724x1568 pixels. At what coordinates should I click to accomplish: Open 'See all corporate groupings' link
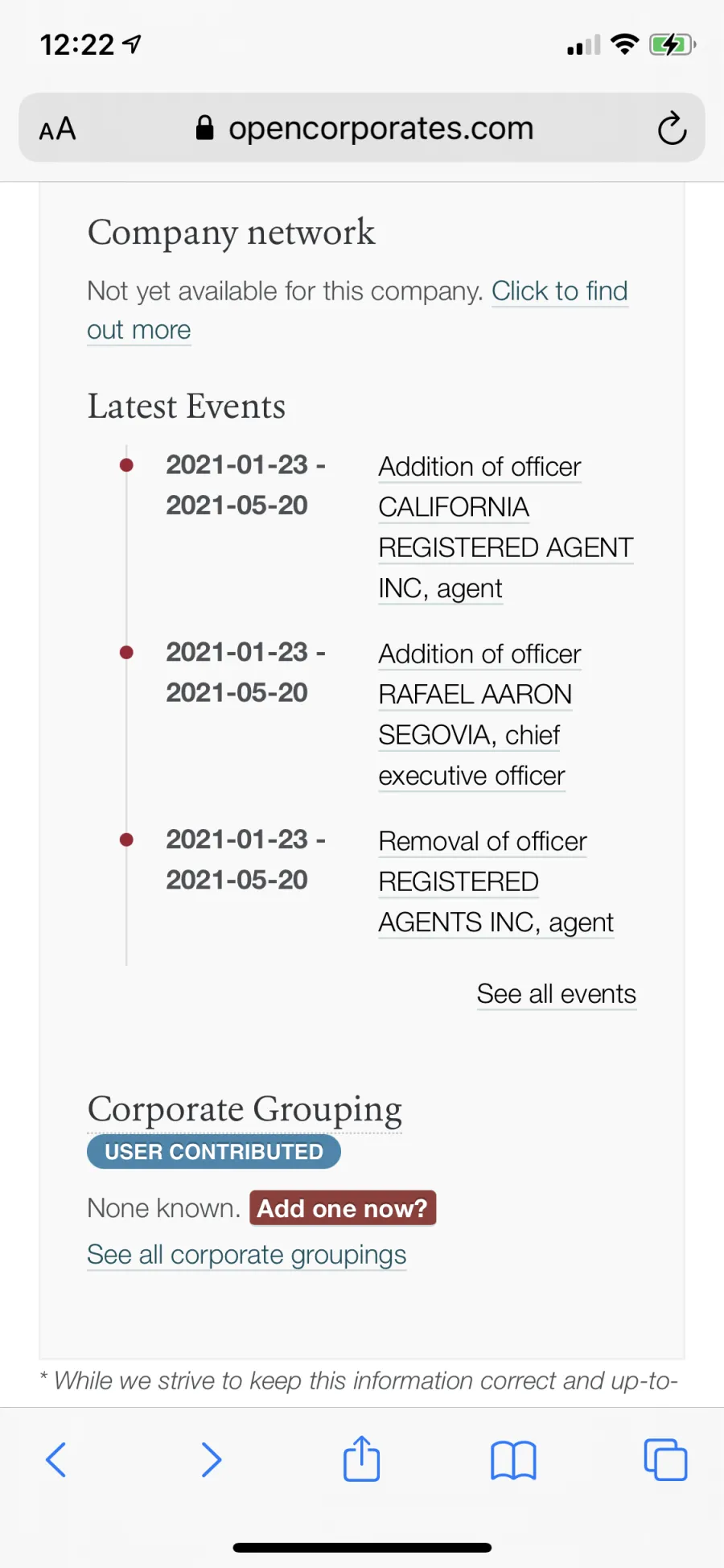(x=247, y=1255)
